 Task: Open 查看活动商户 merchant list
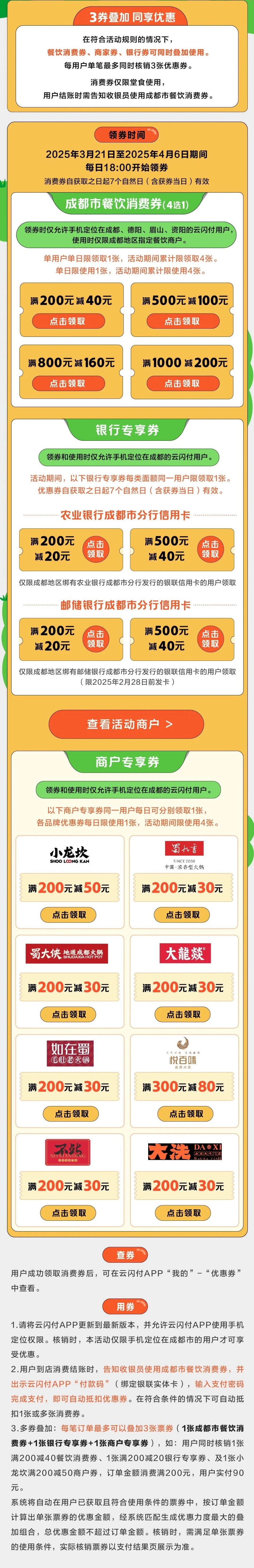(126, 724)
